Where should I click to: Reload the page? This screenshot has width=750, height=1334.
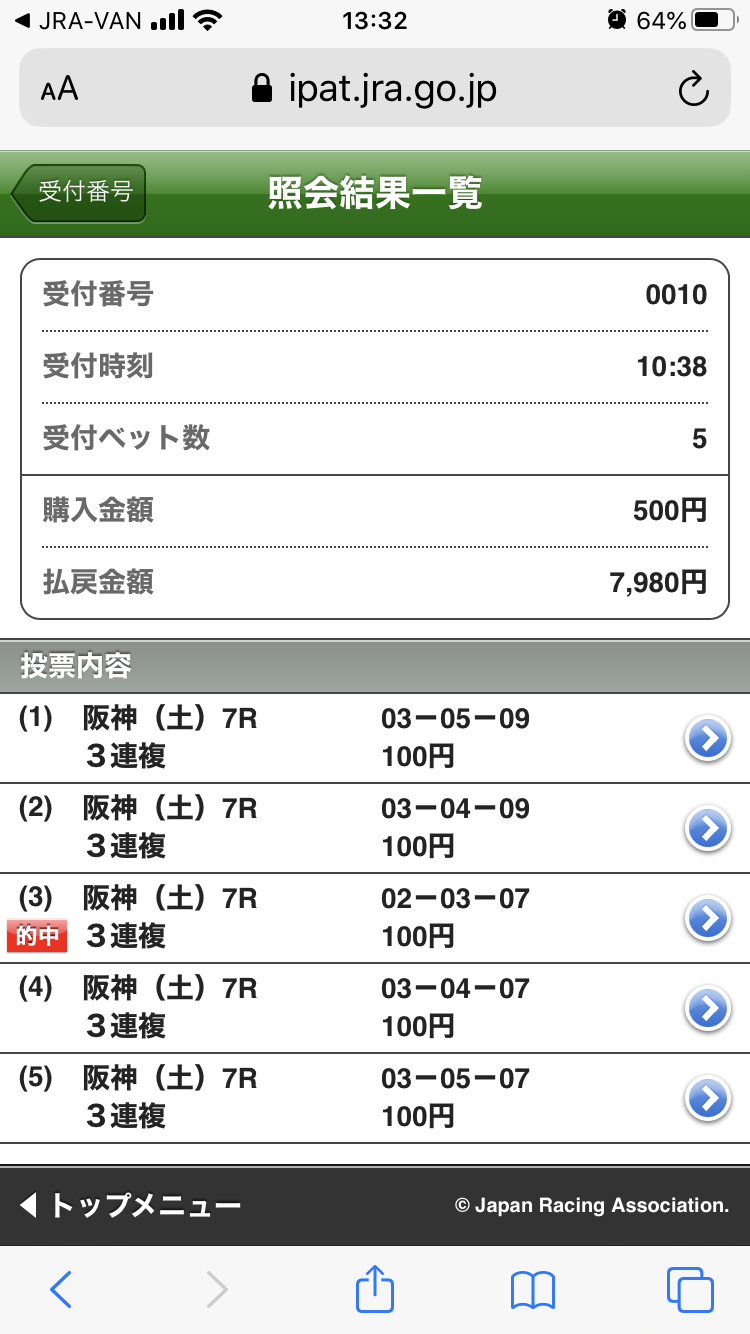[x=692, y=90]
